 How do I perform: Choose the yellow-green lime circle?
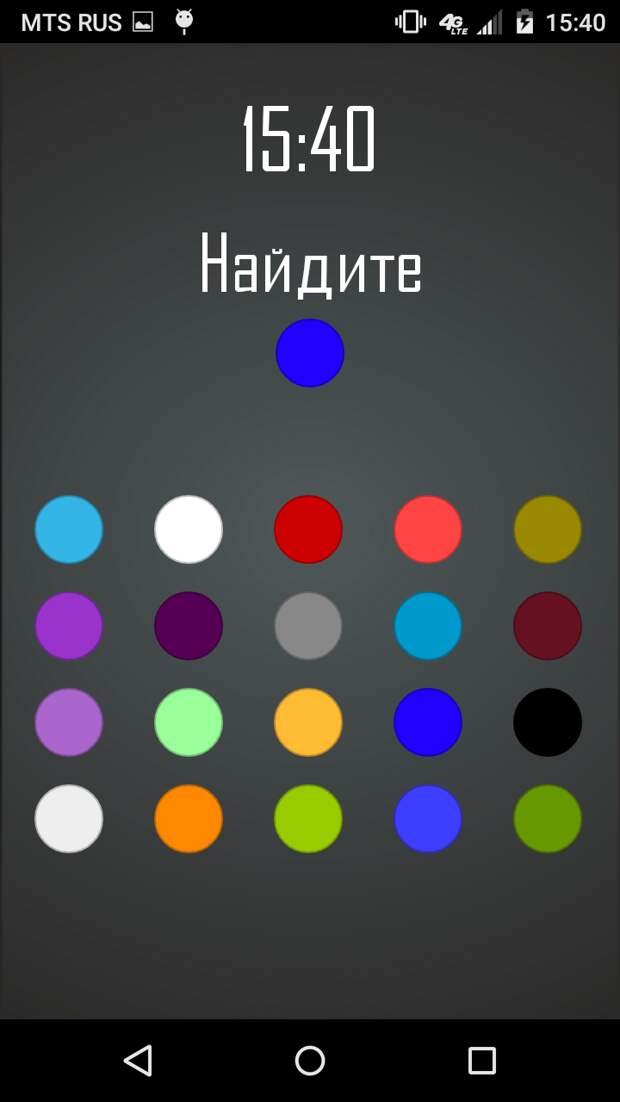click(x=308, y=818)
